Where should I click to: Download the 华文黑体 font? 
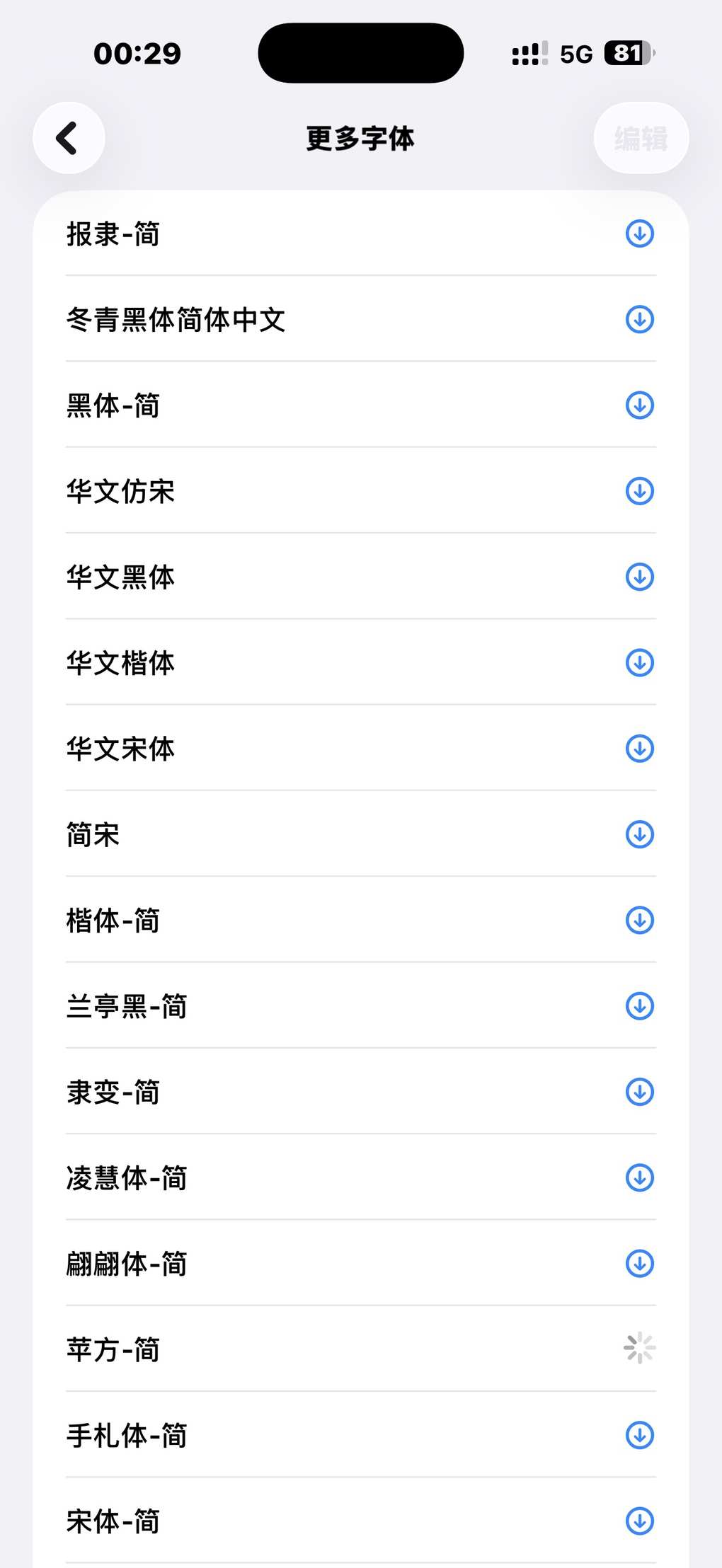(x=640, y=577)
